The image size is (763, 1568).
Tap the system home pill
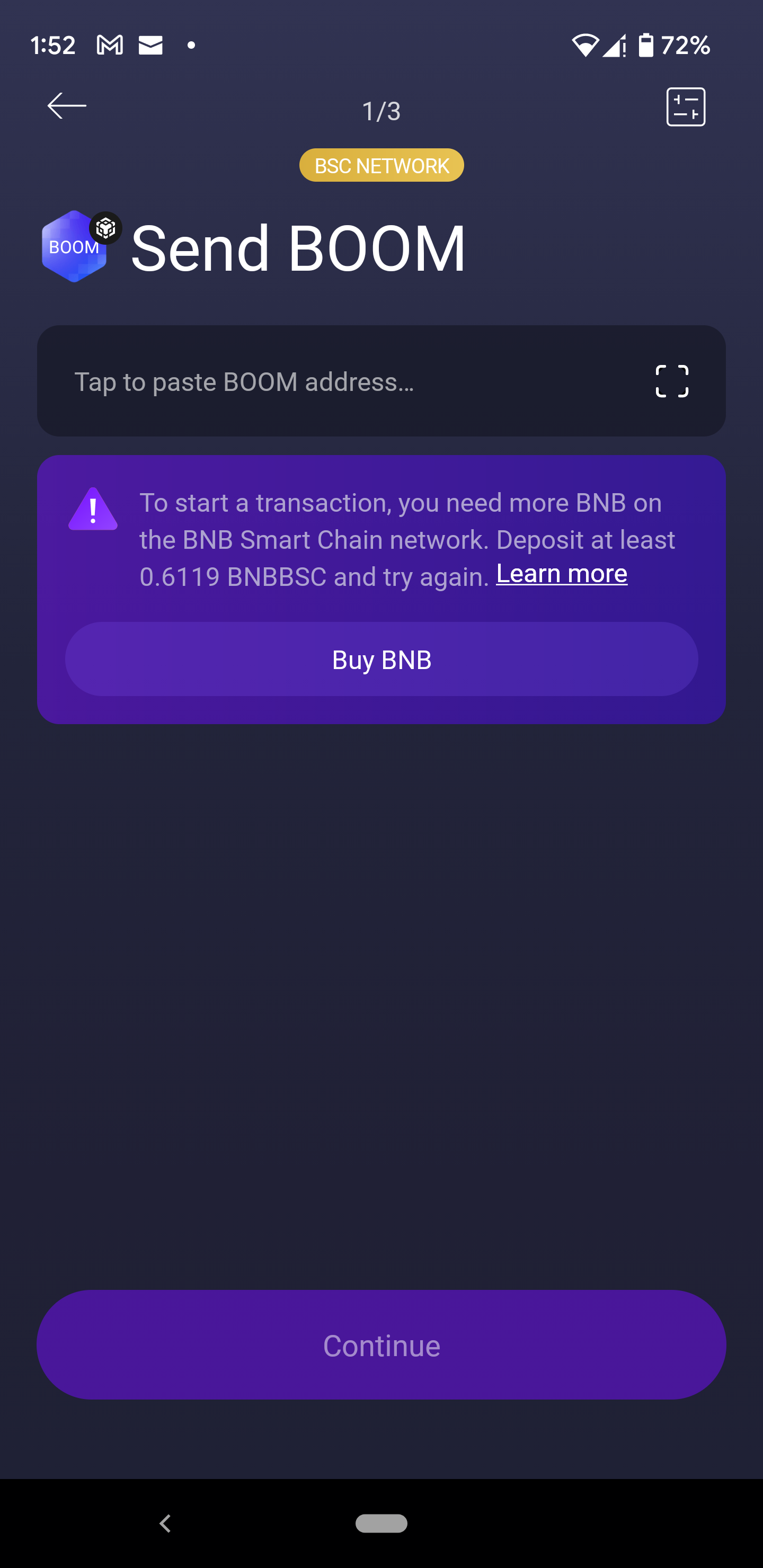[x=381, y=1524]
